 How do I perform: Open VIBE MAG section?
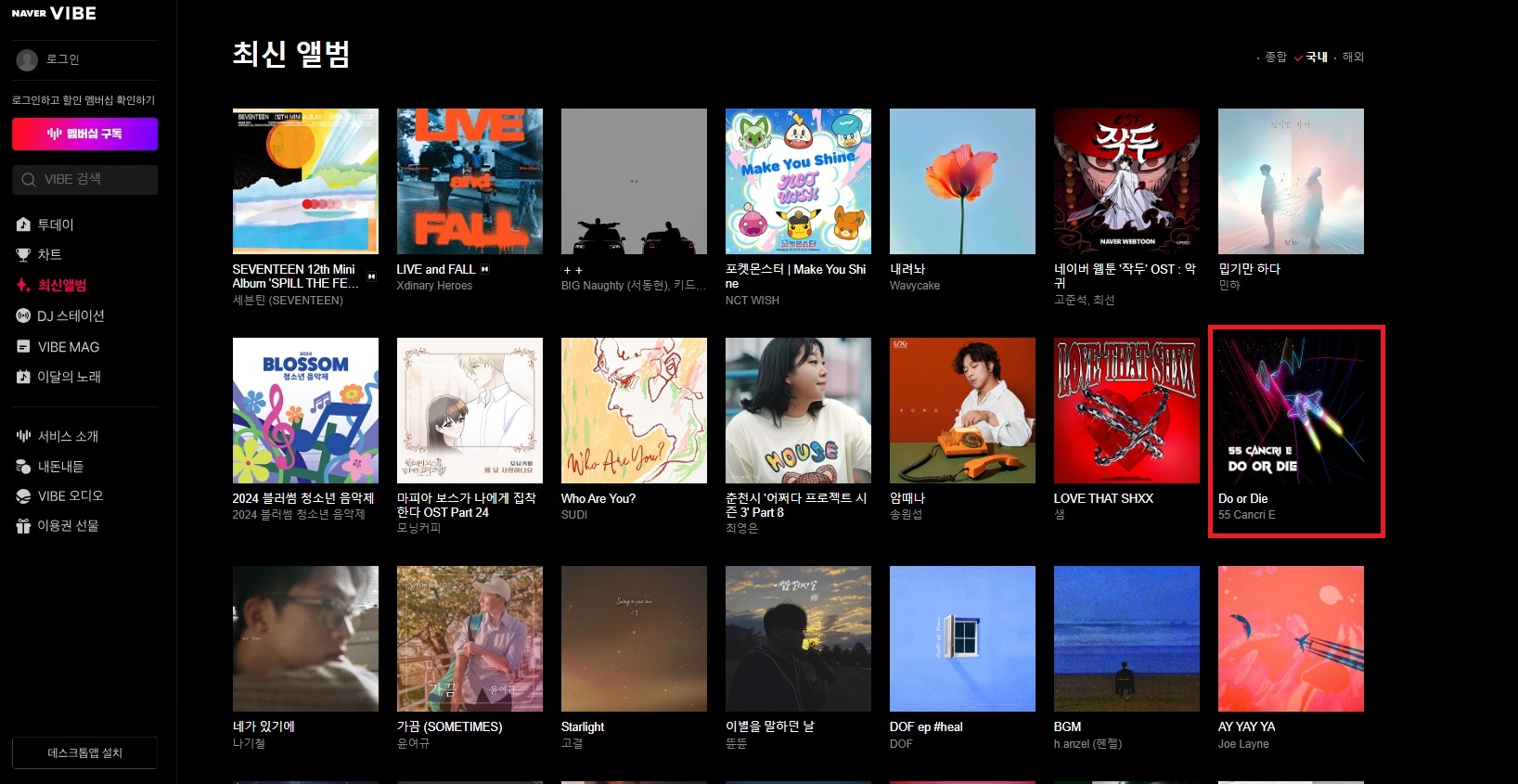pos(68,347)
